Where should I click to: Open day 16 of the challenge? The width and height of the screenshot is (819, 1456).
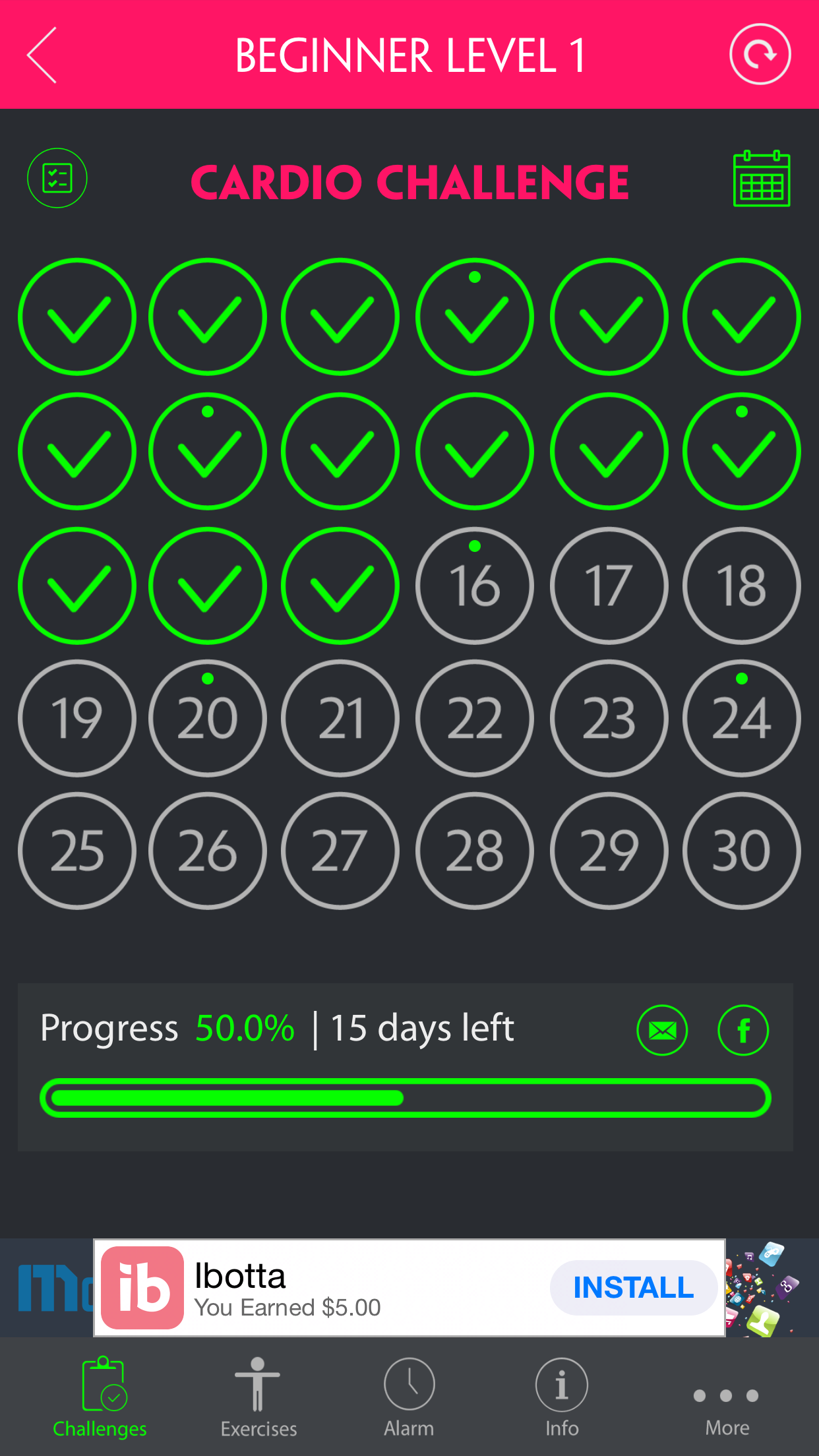click(474, 586)
